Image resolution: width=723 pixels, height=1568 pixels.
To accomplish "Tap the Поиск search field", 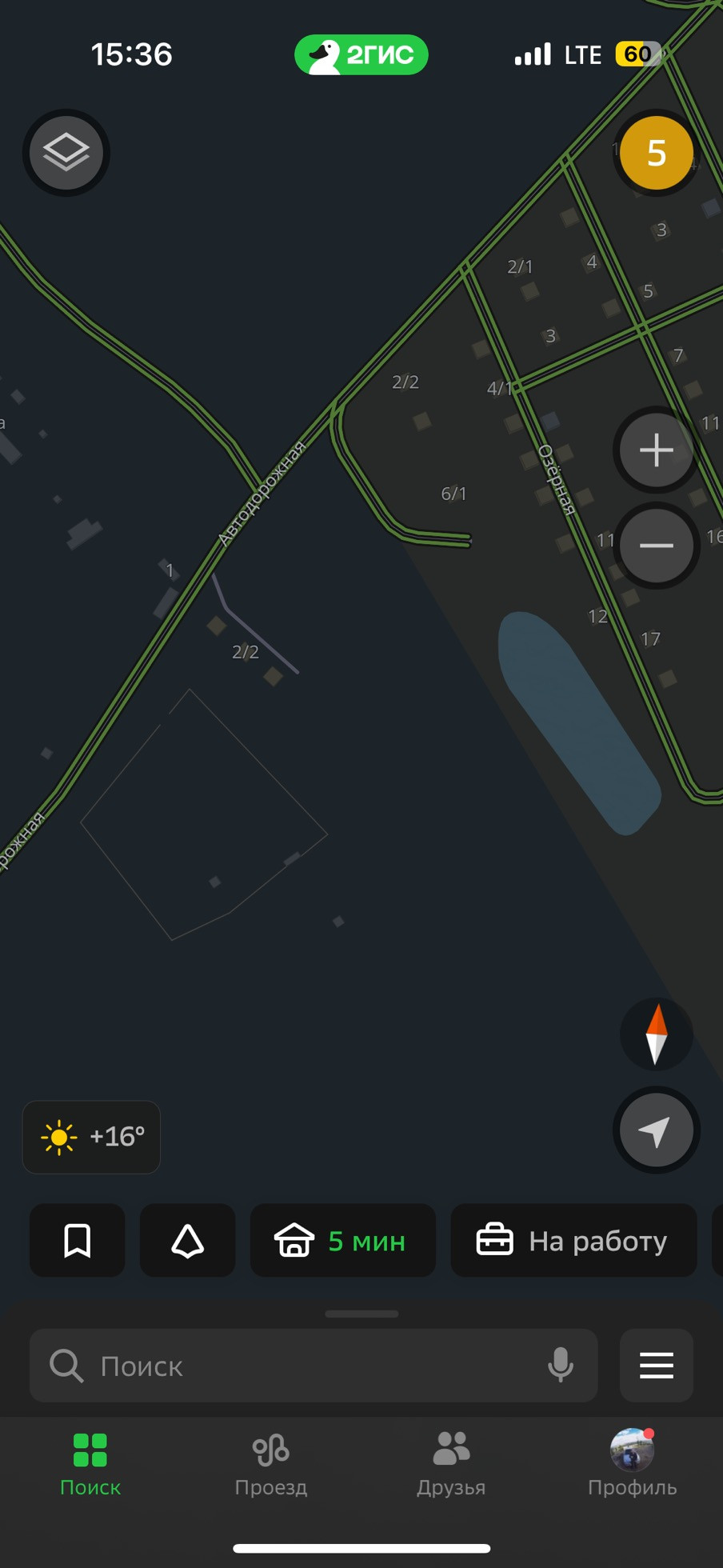I will 314,1366.
